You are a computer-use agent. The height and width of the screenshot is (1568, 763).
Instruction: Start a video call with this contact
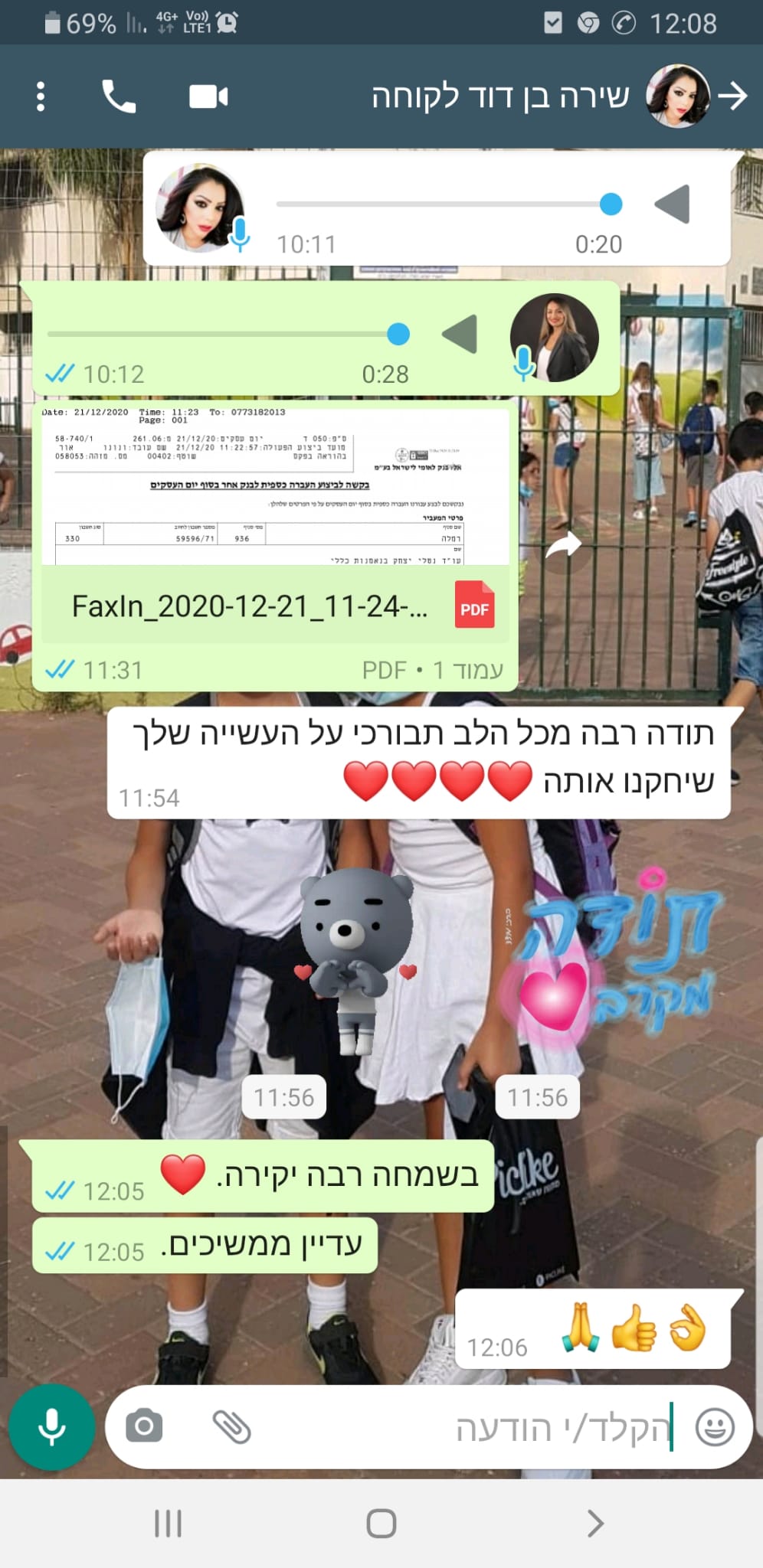(208, 97)
